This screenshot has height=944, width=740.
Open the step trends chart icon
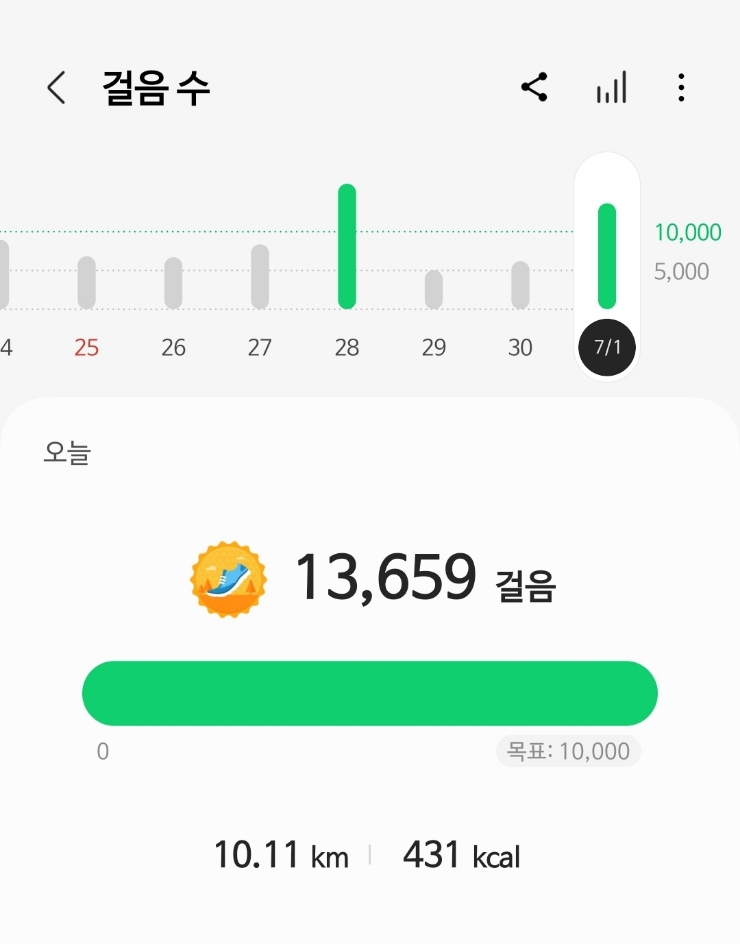(612, 88)
